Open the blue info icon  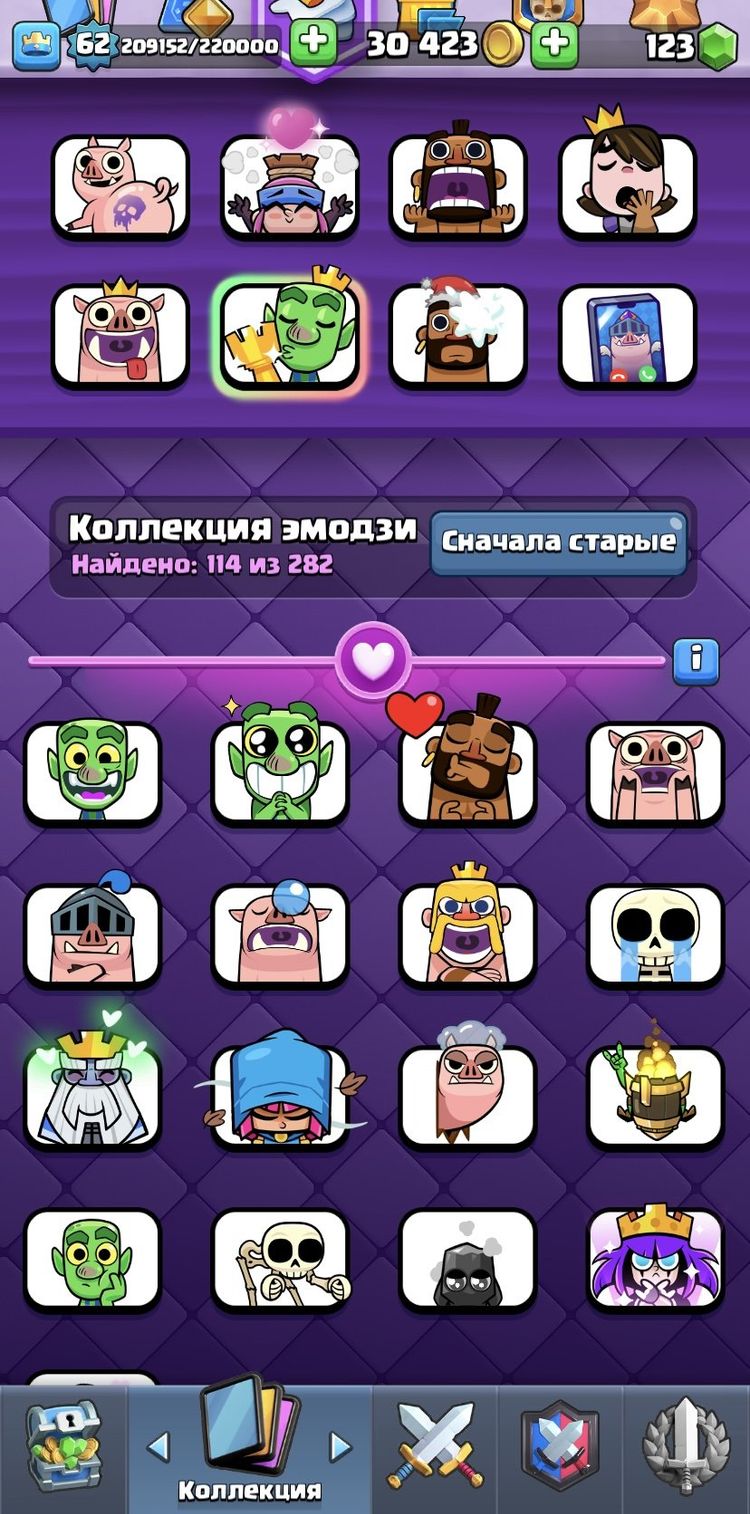(696, 661)
